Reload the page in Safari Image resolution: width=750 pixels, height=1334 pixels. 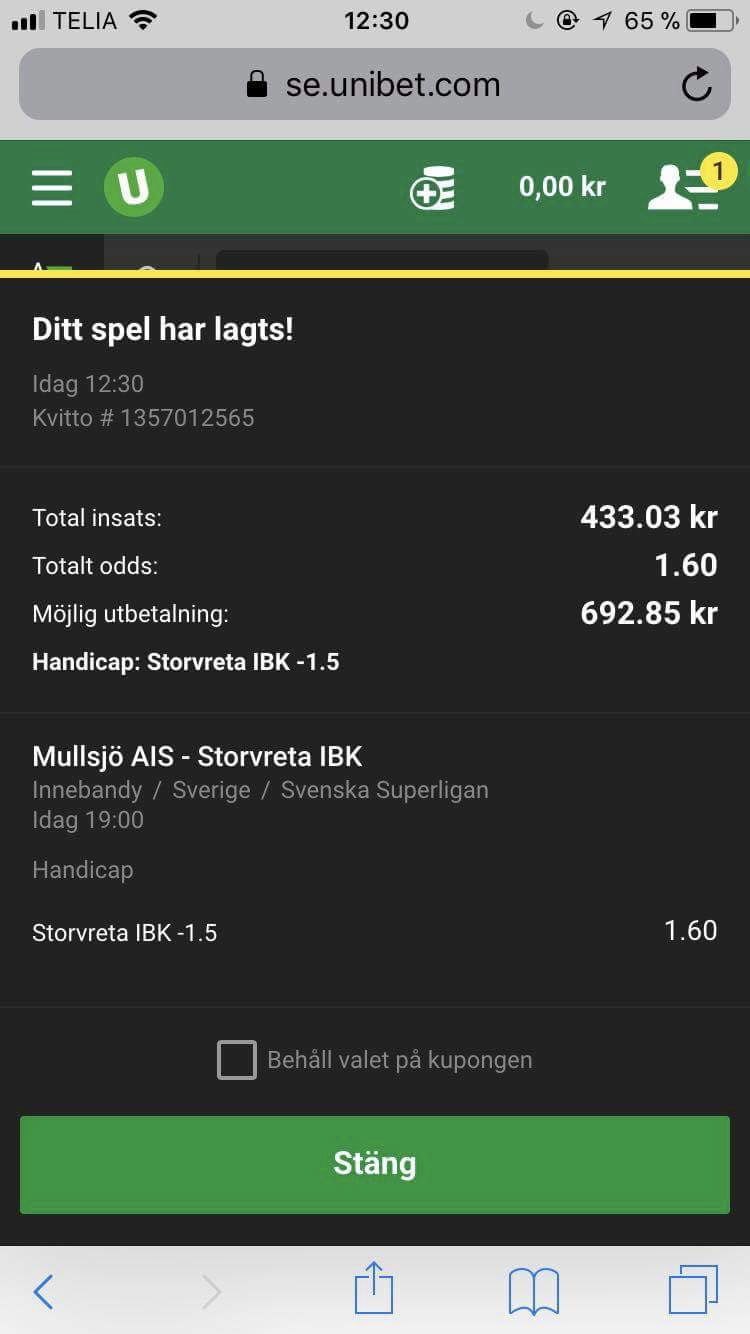pyautogui.click(x=696, y=85)
